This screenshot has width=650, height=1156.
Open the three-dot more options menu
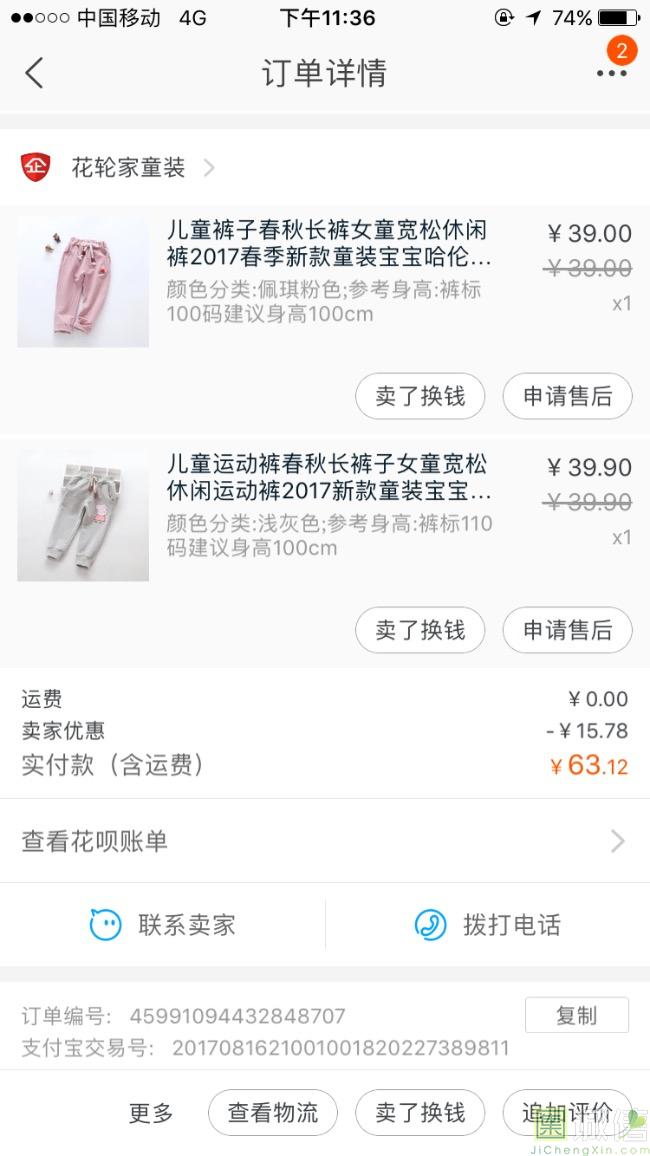tap(611, 73)
